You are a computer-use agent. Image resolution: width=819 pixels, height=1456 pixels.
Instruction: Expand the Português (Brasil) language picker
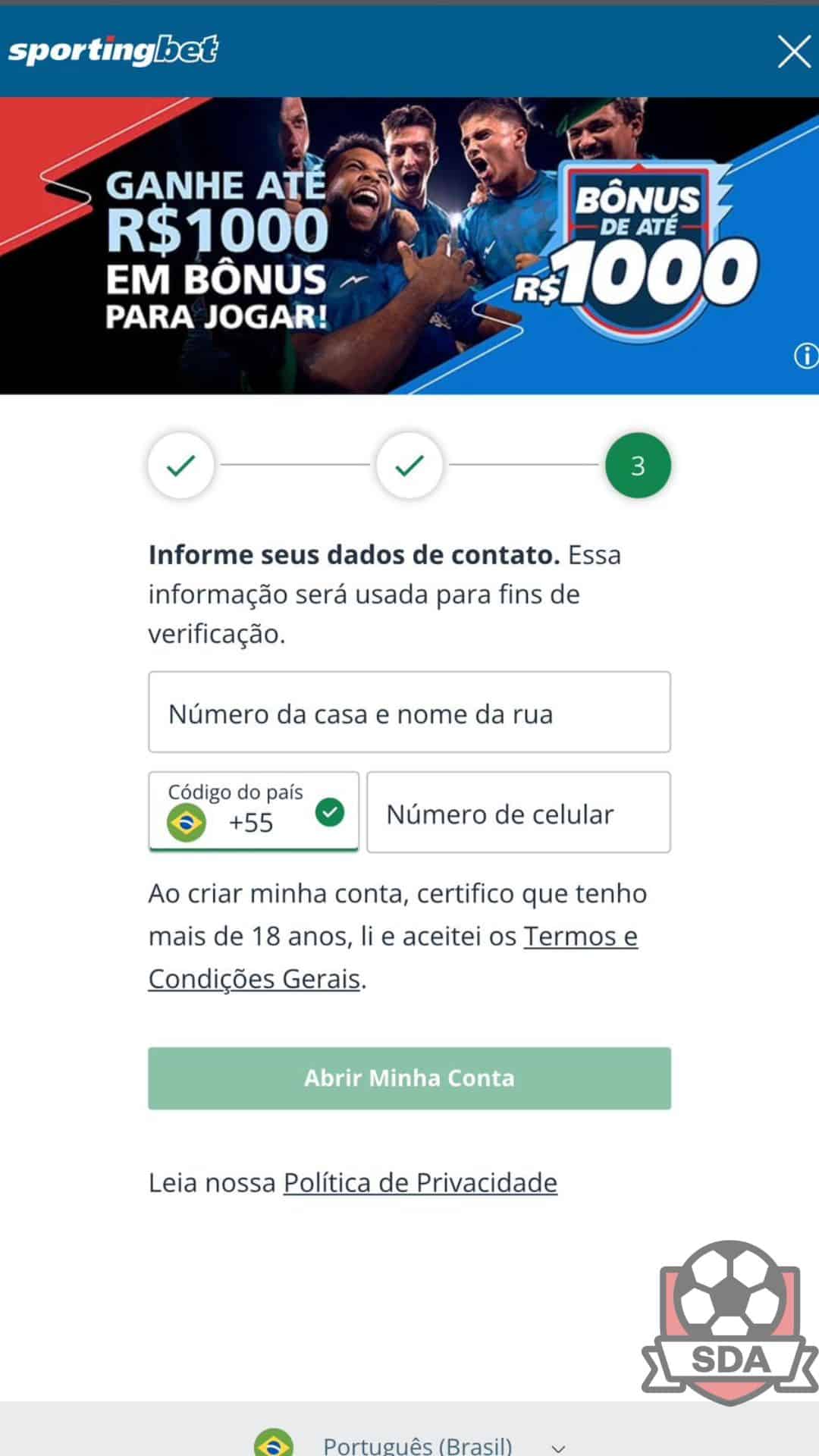click(x=417, y=1445)
